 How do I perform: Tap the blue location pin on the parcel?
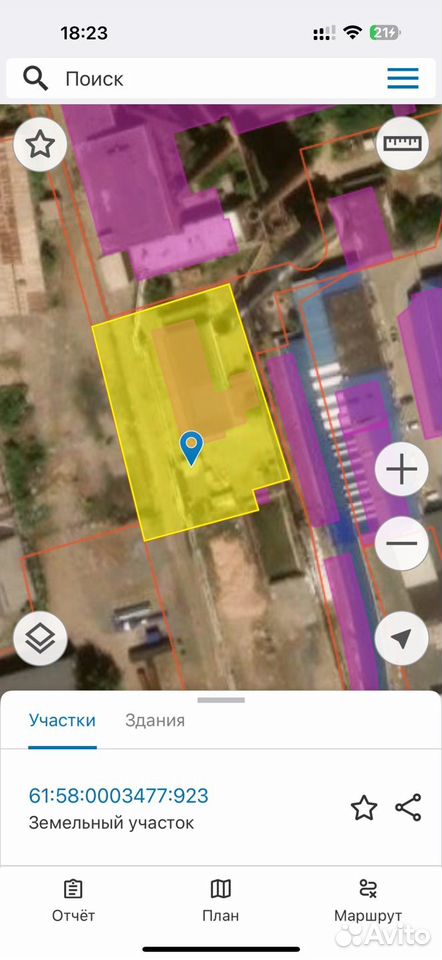192,448
